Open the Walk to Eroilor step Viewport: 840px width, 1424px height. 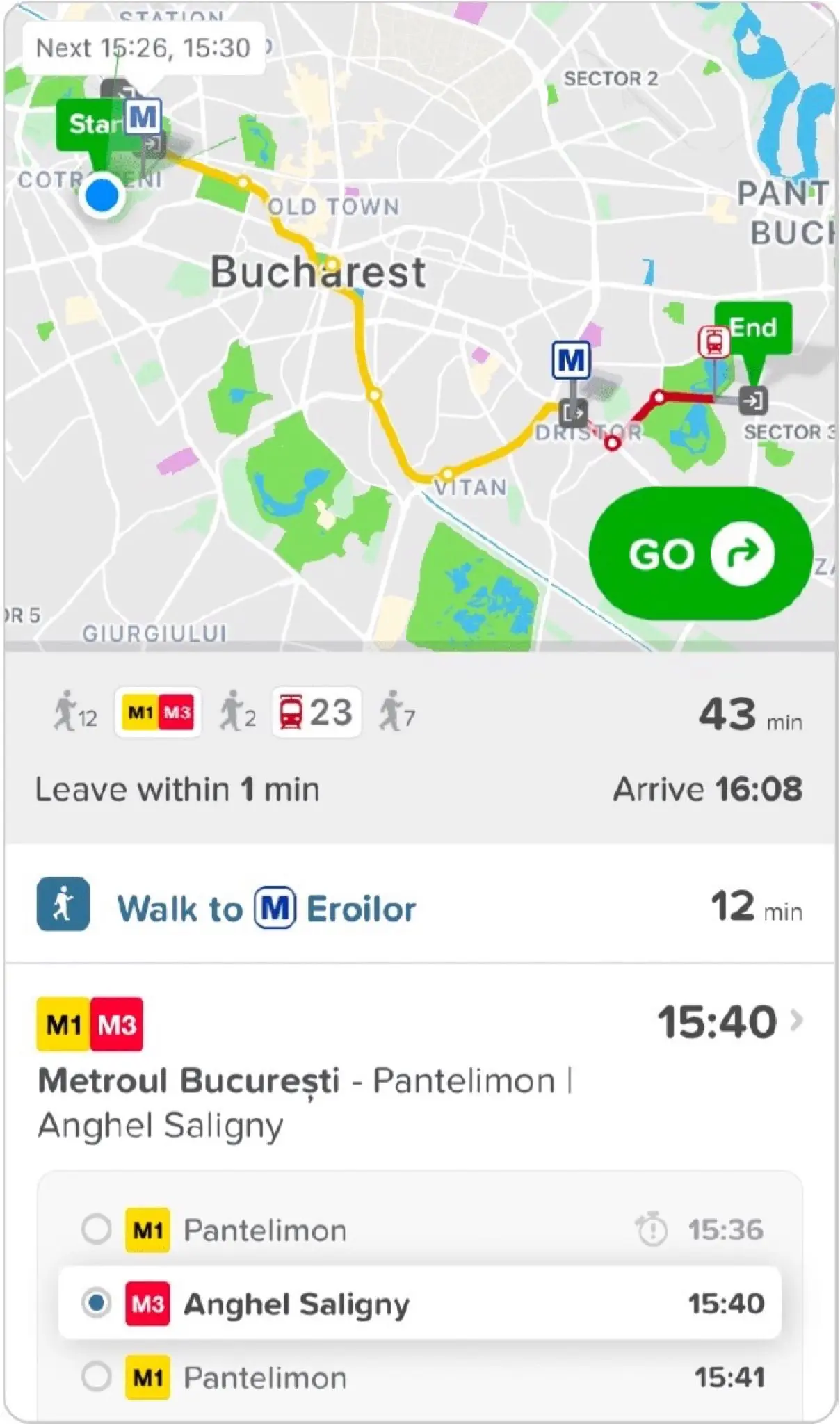coord(419,907)
